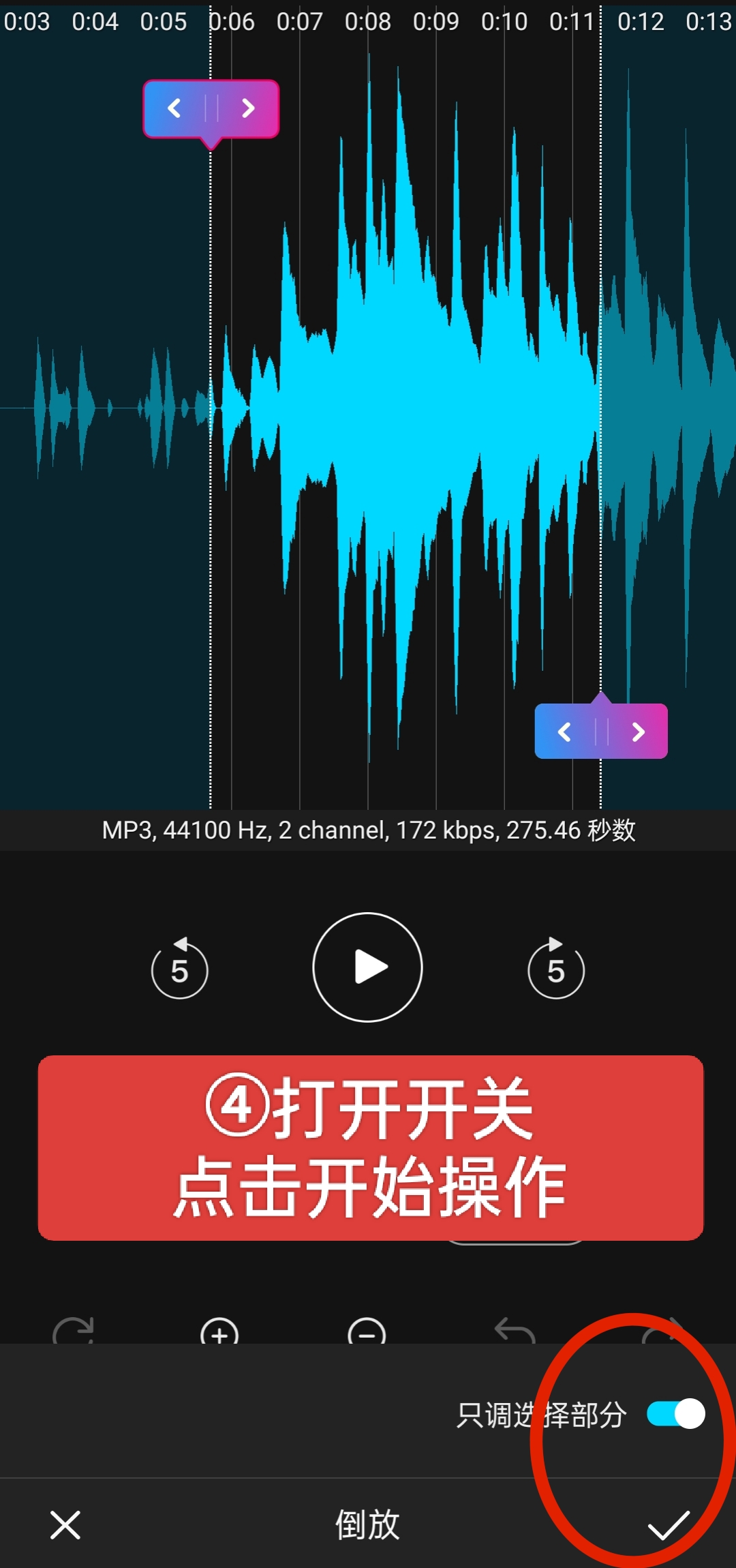Nudge the start marker right

tap(248, 108)
